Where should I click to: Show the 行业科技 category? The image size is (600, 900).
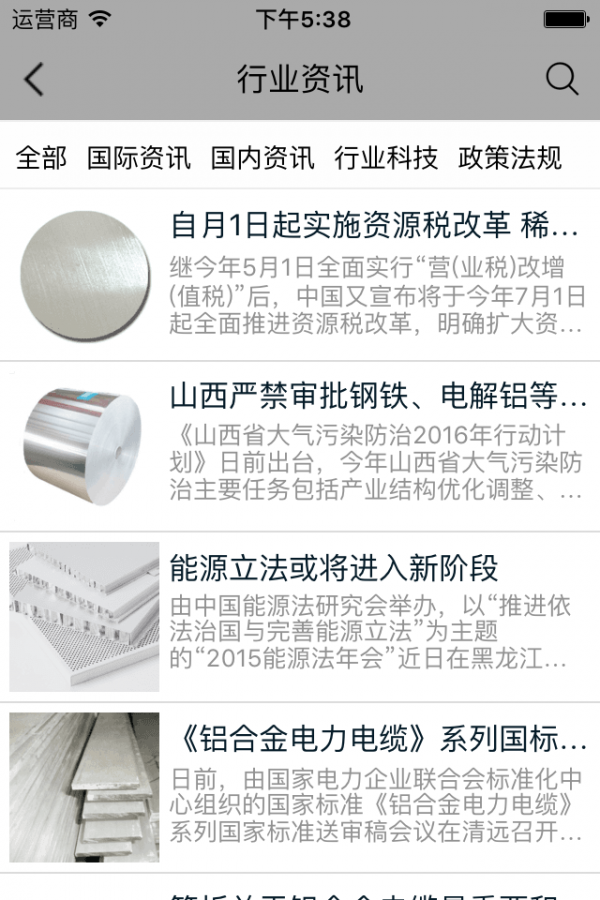(386, 158)
